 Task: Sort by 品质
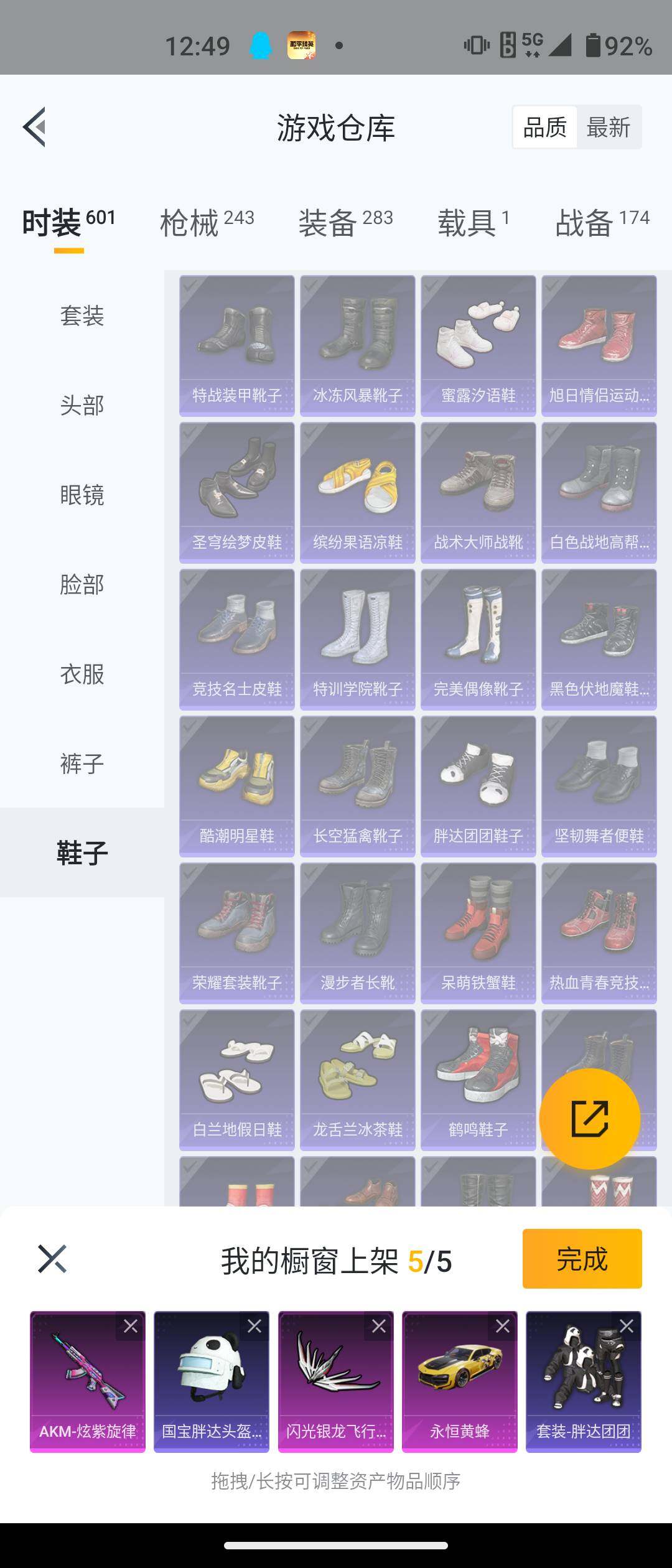click(x=545, y=128)
